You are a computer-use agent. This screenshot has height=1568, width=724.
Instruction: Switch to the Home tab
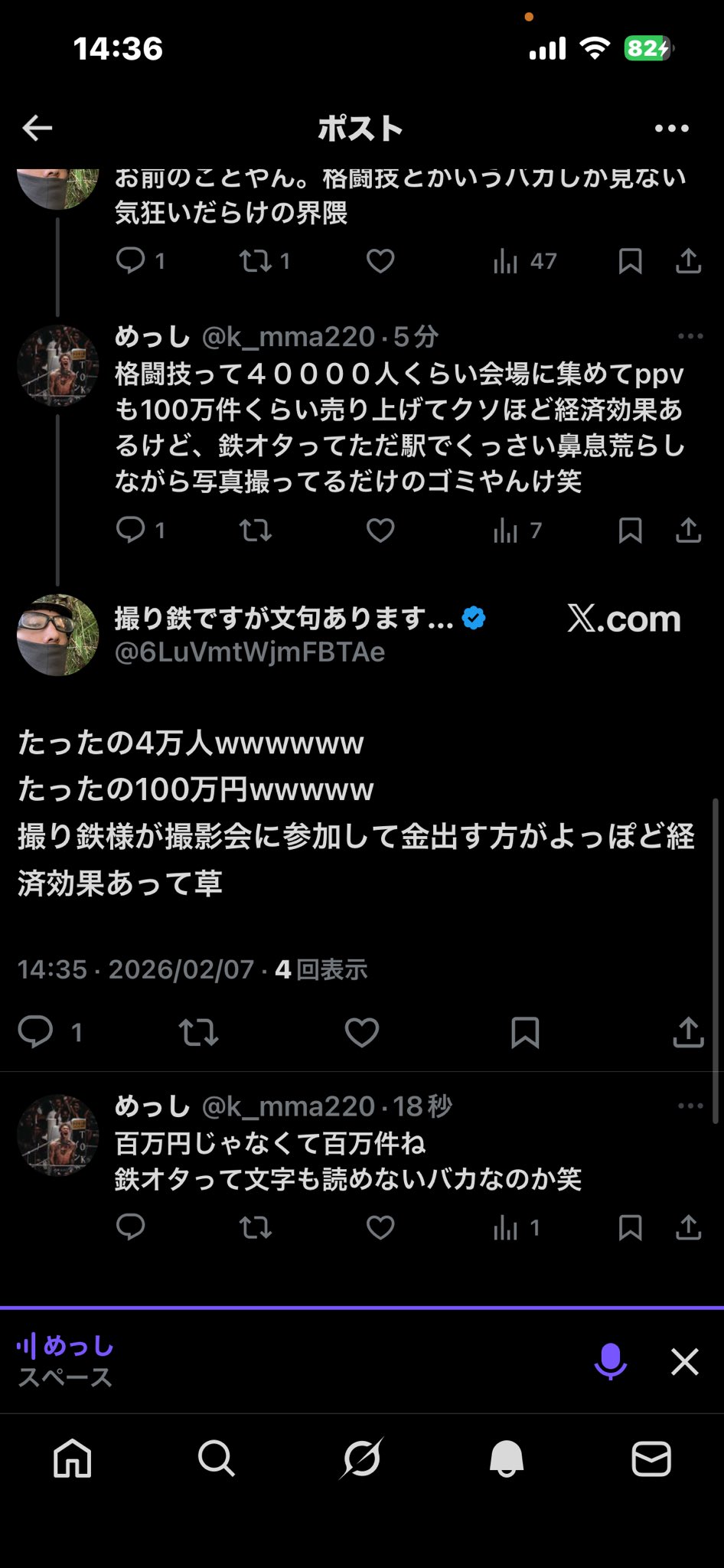click(73, 1459)
